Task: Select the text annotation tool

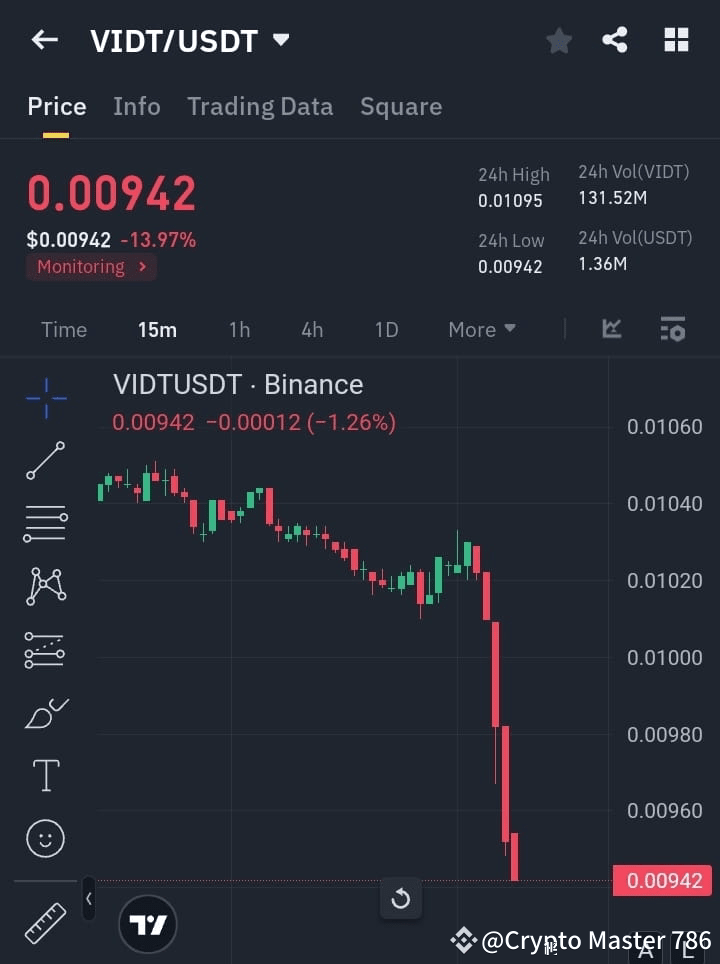Action: (45, 775)
